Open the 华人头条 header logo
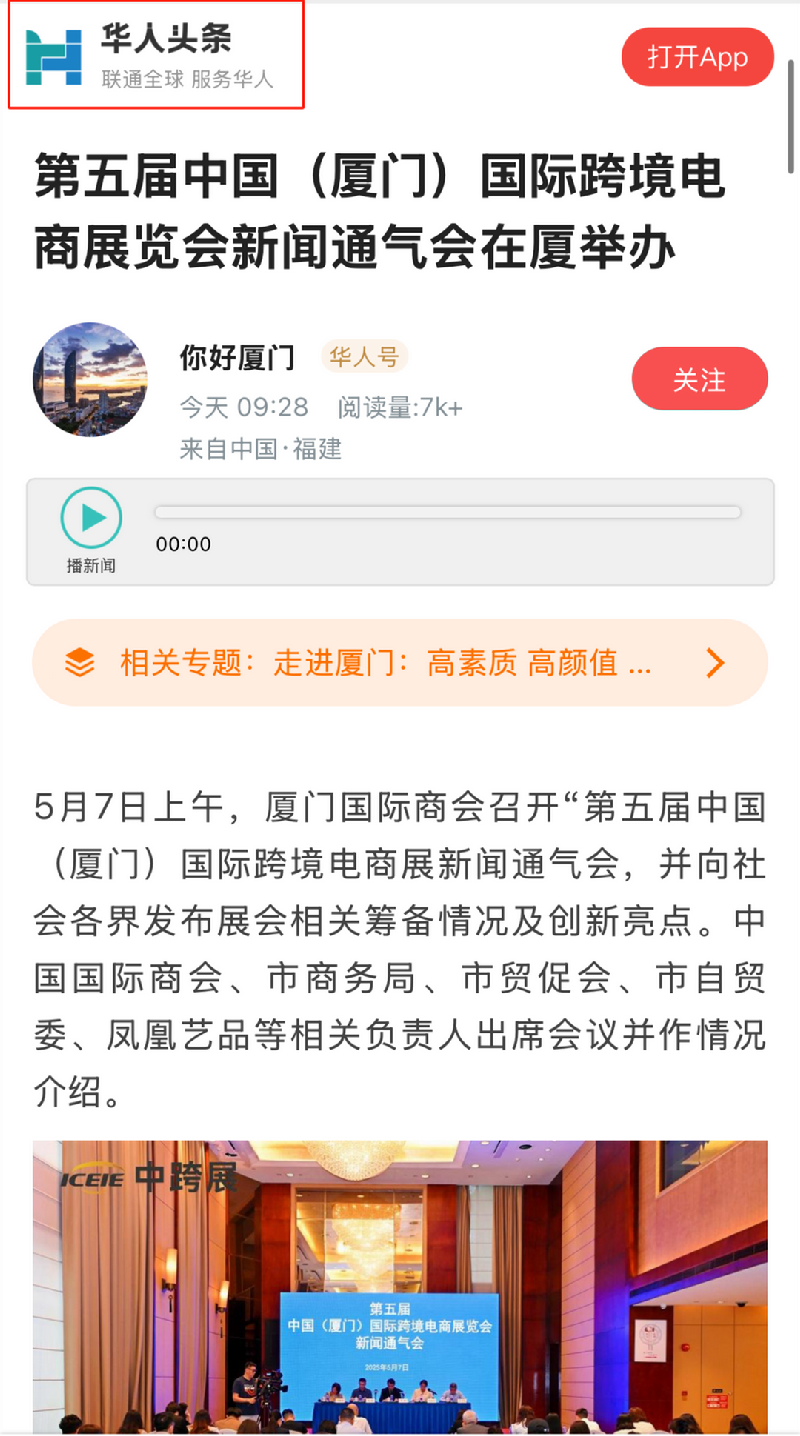 155,55
